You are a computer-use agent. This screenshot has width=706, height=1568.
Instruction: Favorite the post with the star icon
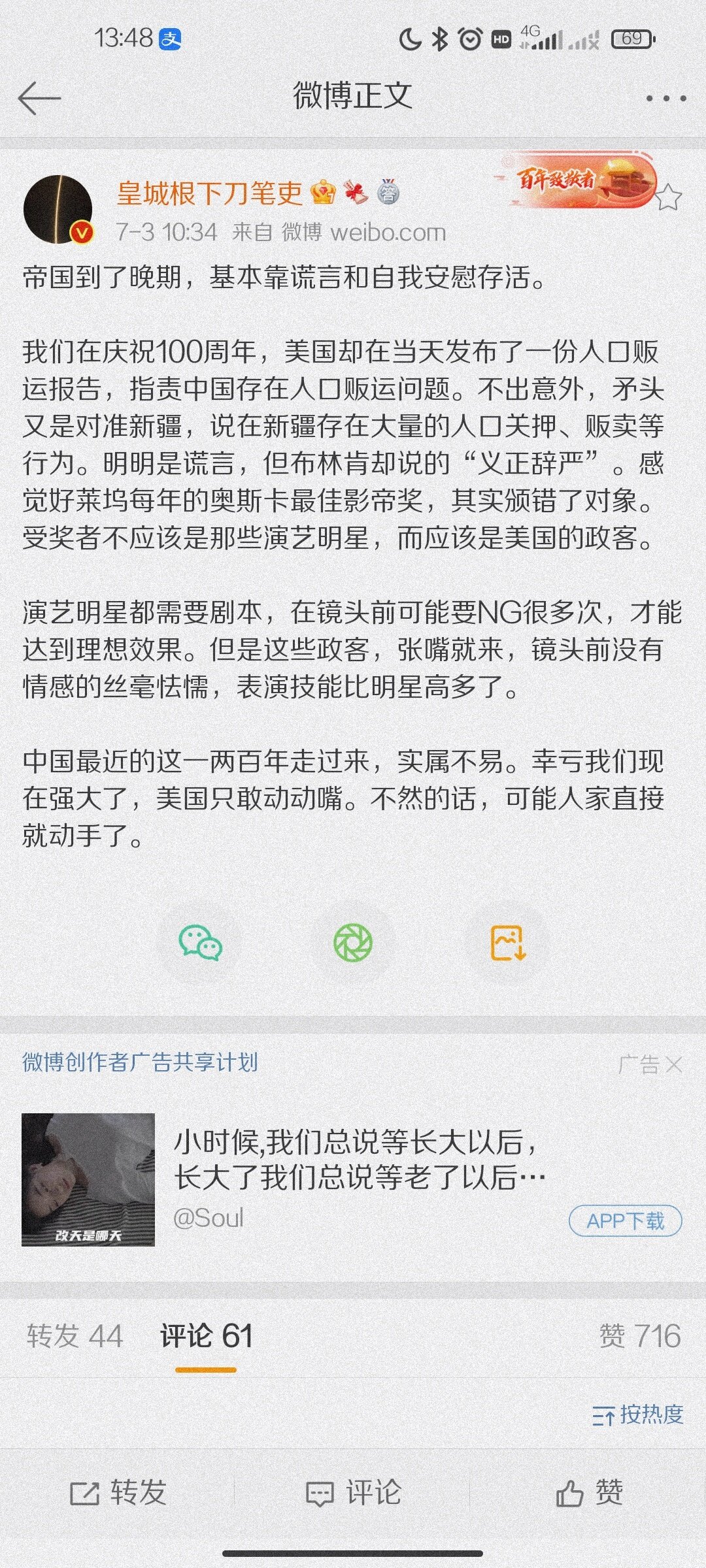667,197
